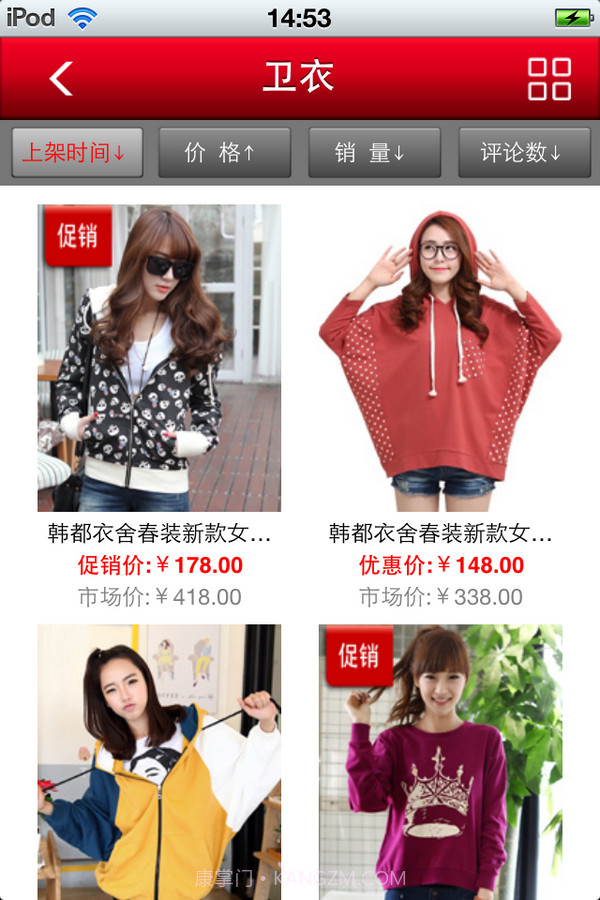
Task: Open the ¥148.00 red hooded sweatshirt
Action: pyautogui.click(x=440, y=358)
